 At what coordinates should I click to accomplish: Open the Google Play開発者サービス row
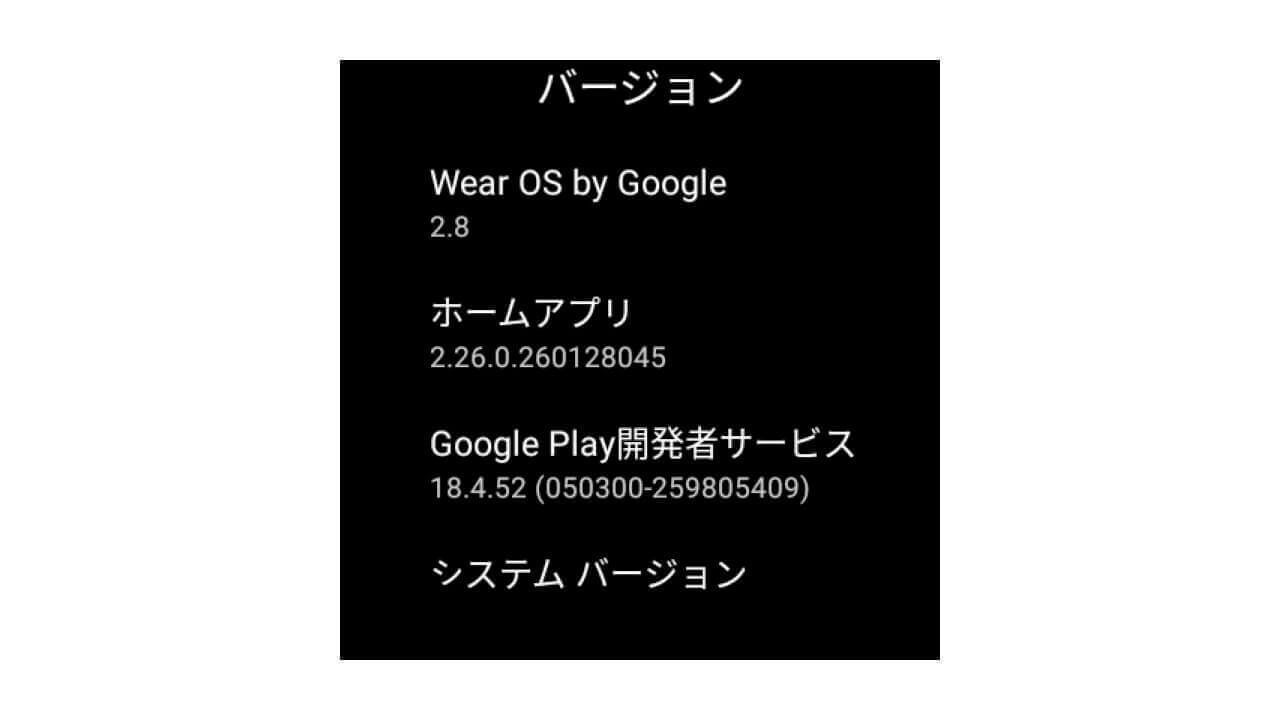coord(642,464)
